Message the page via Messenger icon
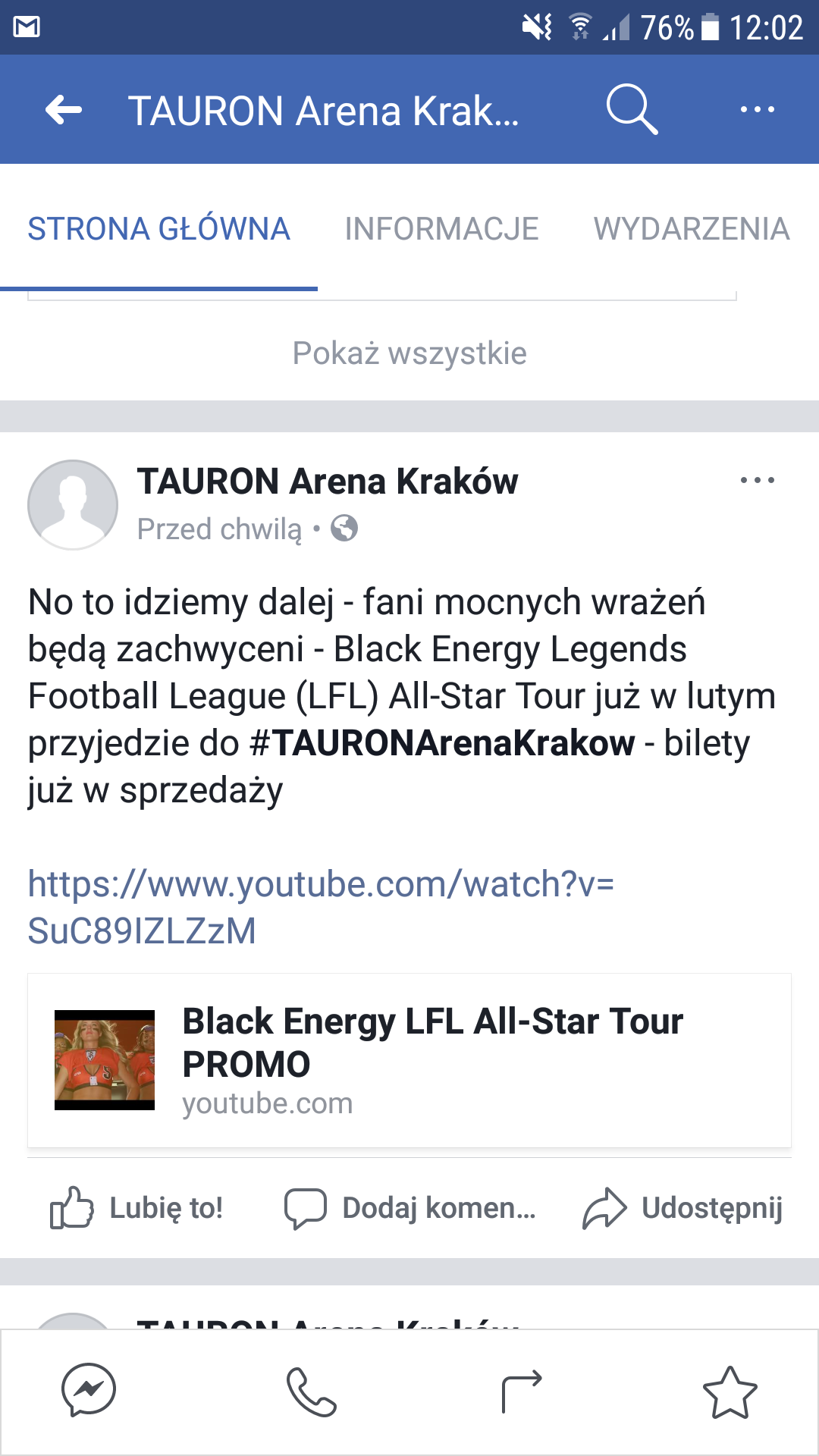The image size is (819, 1456). point(89,1391)
